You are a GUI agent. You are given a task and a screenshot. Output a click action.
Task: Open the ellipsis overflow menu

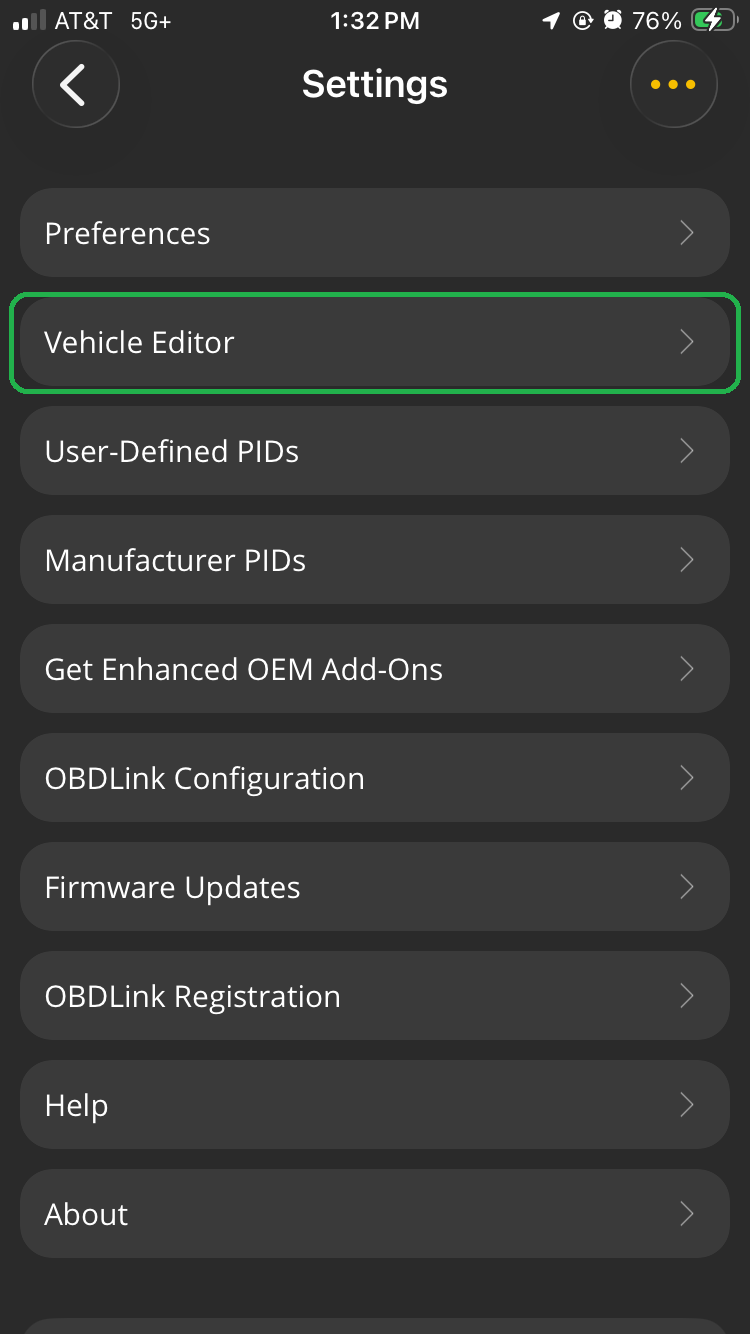[673, 84]
